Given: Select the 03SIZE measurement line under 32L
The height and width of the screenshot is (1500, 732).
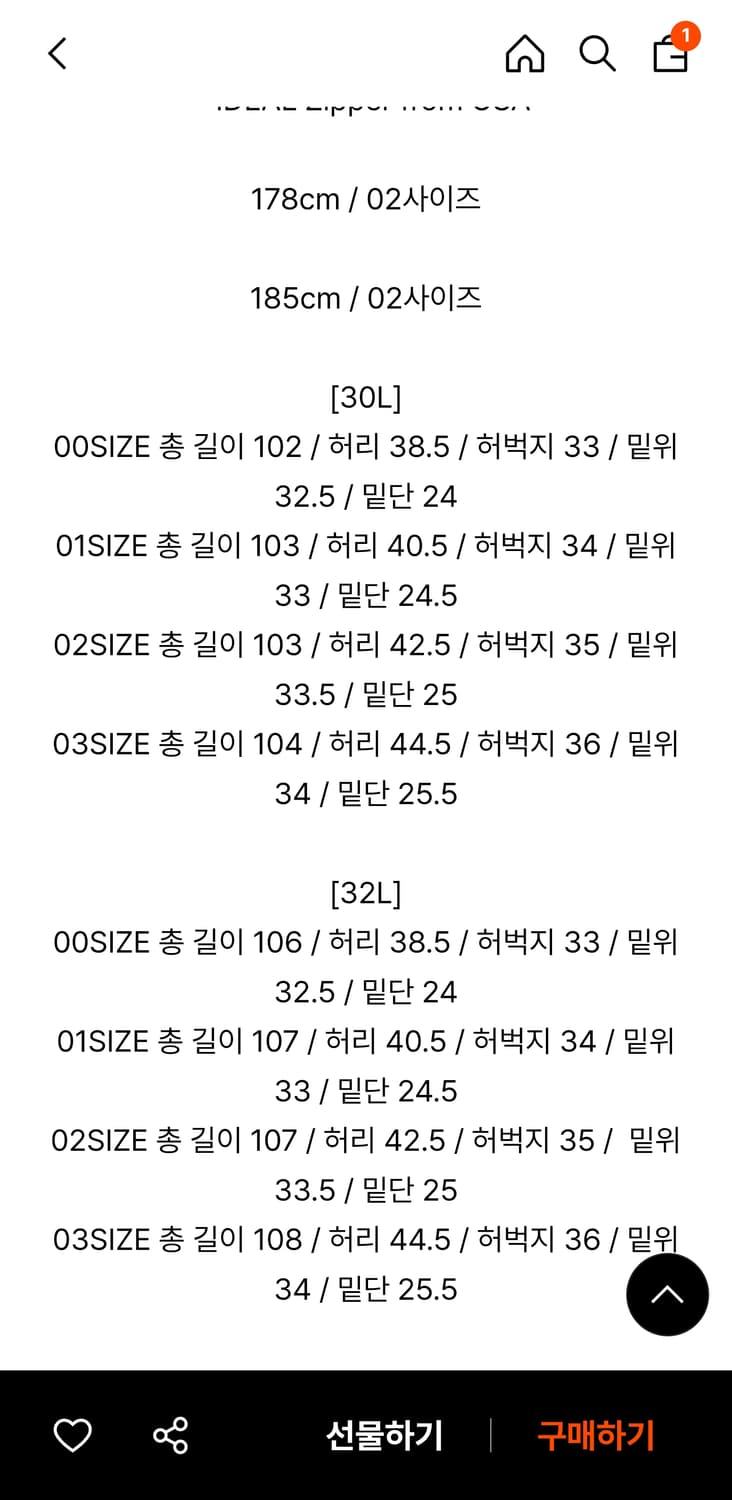Looking at the screenshot, I should point(366,1238).
